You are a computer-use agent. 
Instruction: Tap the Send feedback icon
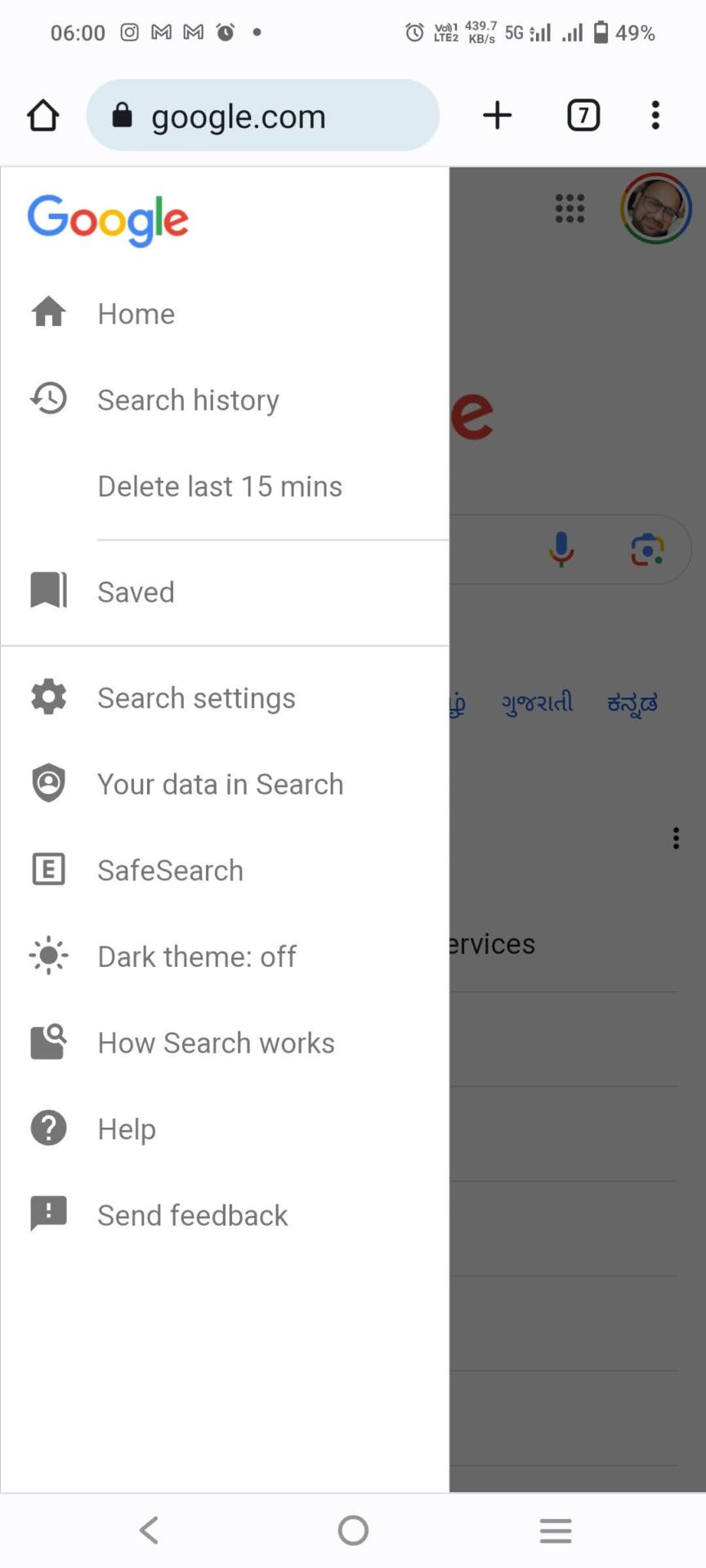[x=47, y=1214]
